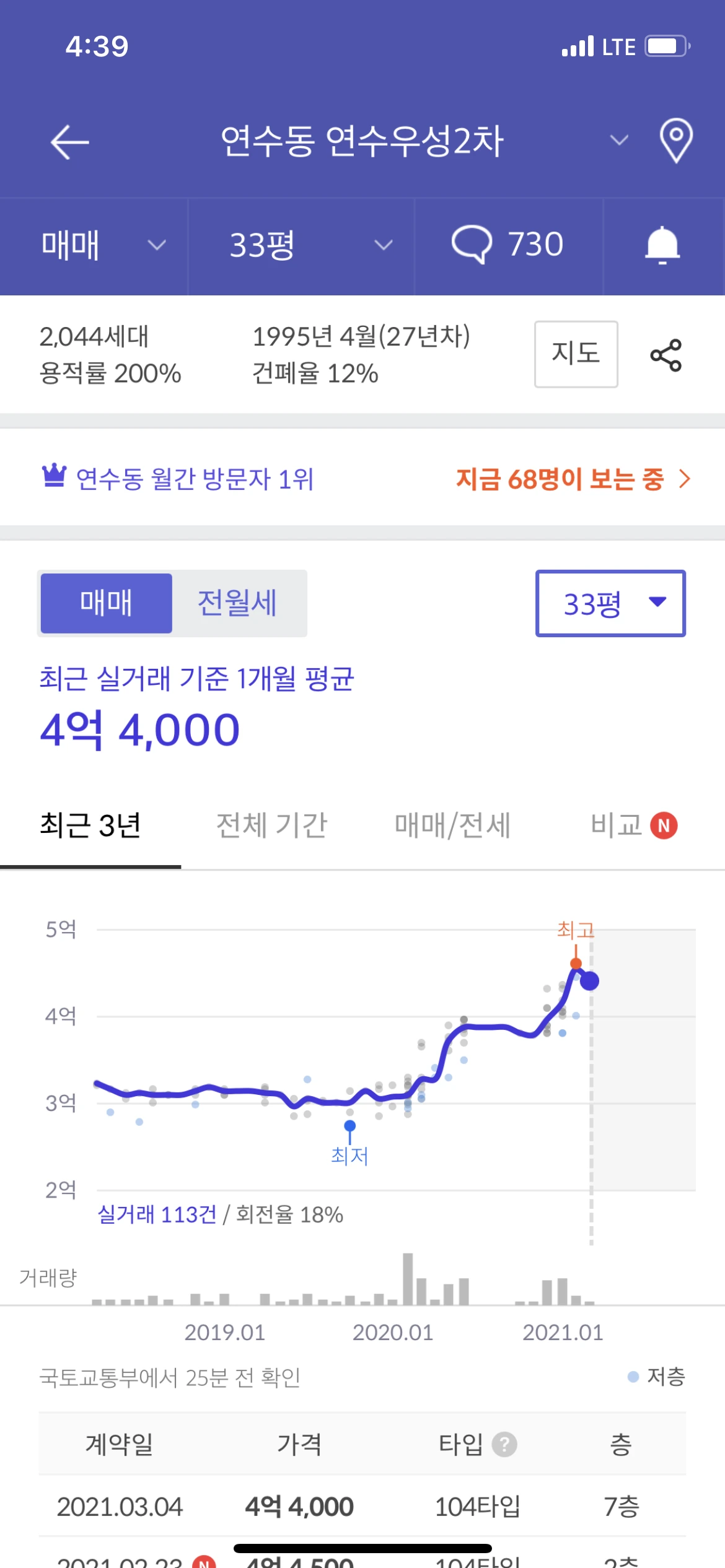Screen dimensions: 725x1568
Task: Tap the notification bell icon
Action: coord(663,245)
